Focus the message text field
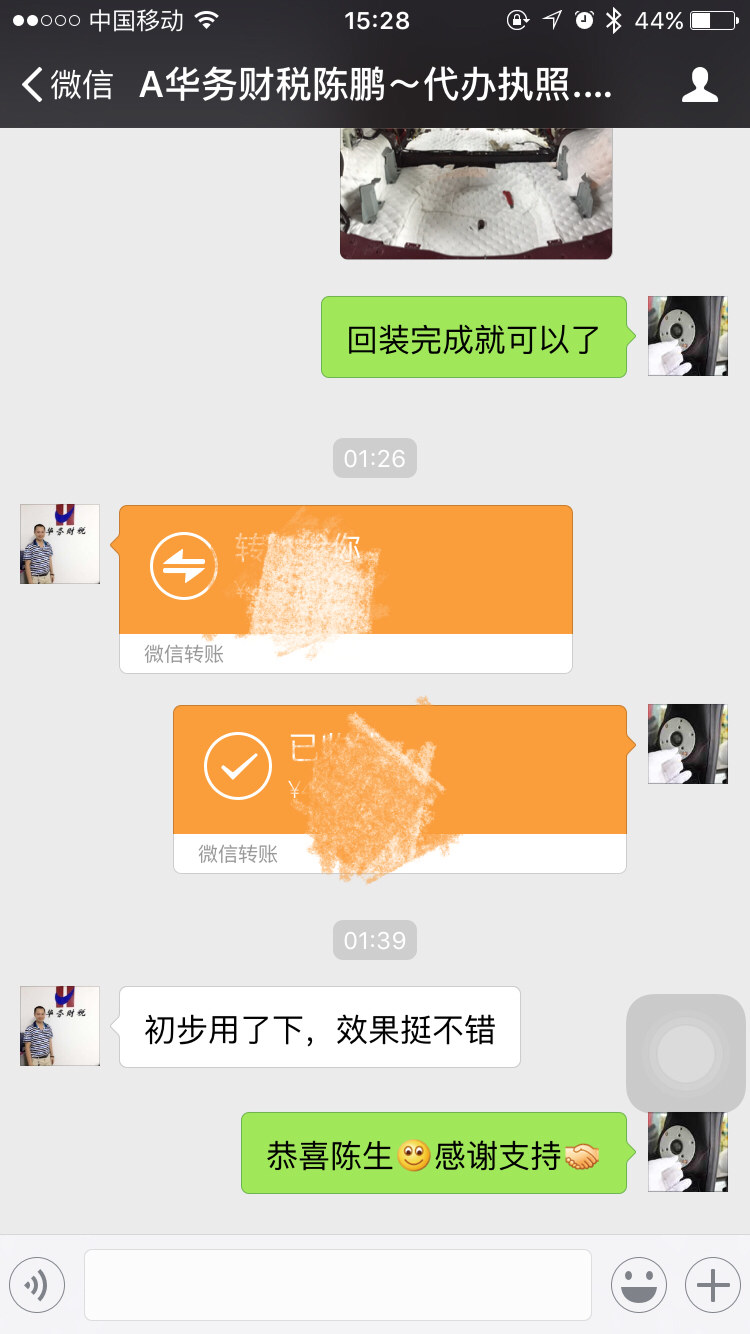This screenshot has width=750, height=1334. click(x=338, y=1285)
